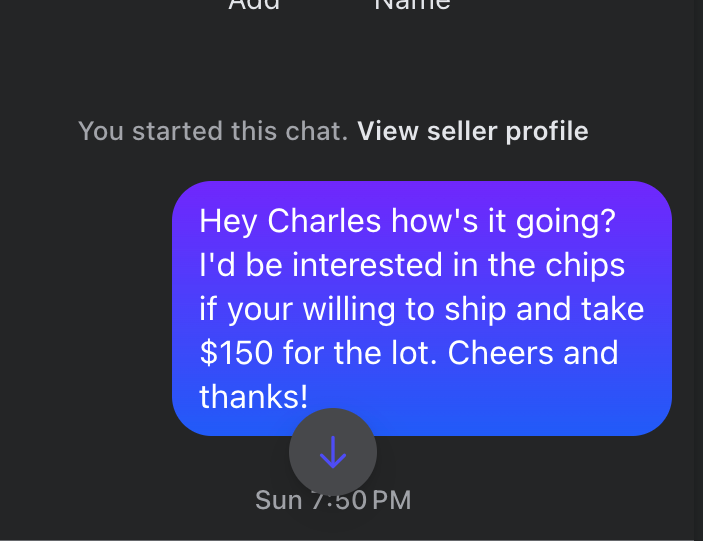This screenshot has width=703, height=541.
Task: Jump to latest messages with down arrow
Action: 333,453
